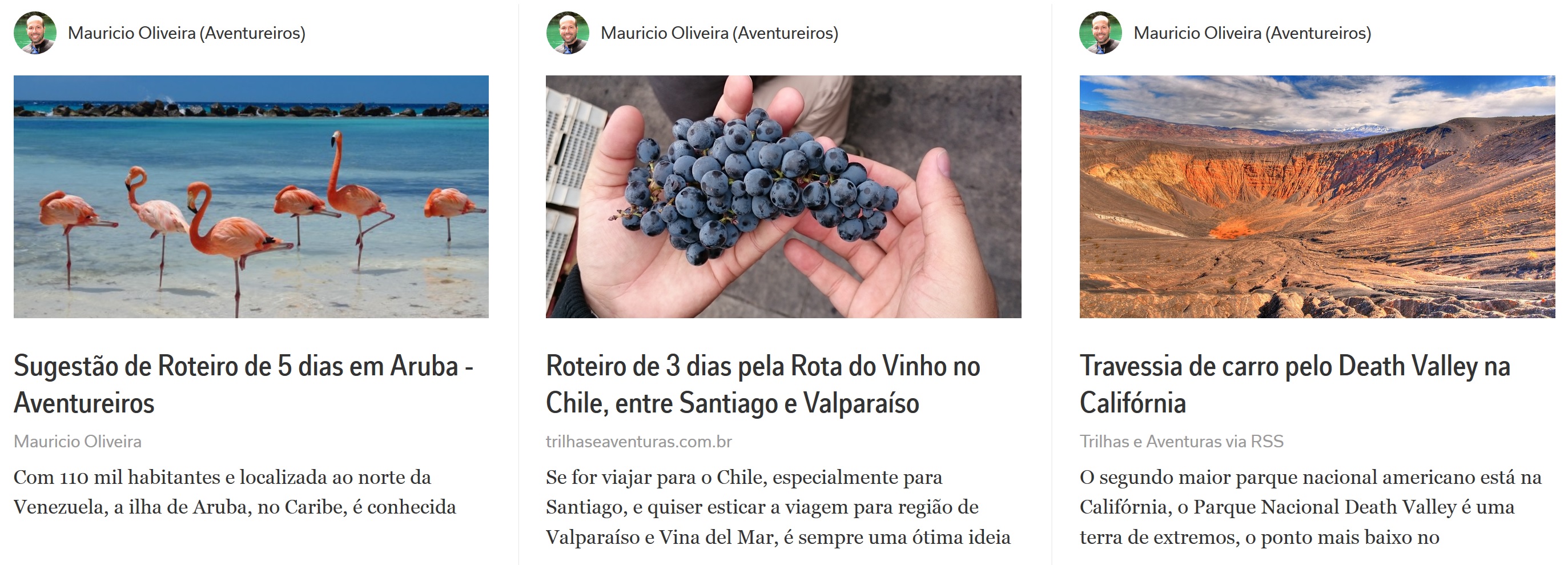Read Roteiro de 3 dias pela Rota do Vinho
1568x565 pixels.
tap(762, 383)
